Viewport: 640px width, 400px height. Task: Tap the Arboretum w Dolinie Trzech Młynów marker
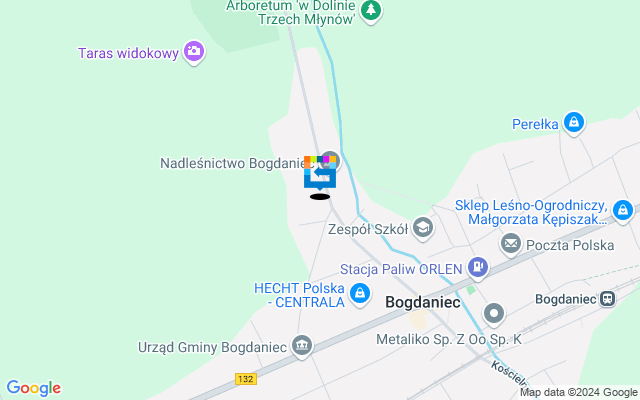pyautogui.click(x=372, y=11)
